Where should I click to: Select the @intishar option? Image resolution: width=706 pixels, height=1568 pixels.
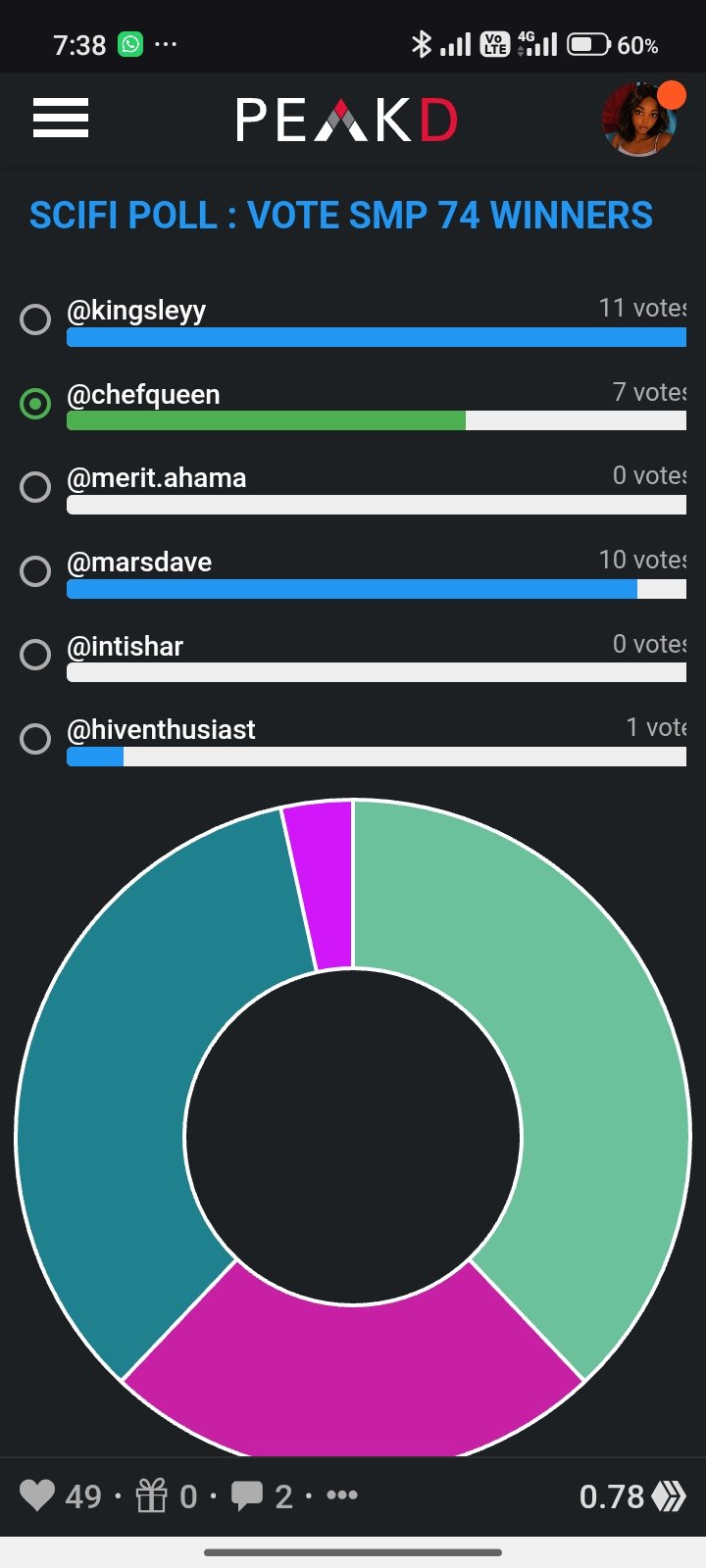pos(35,655)
